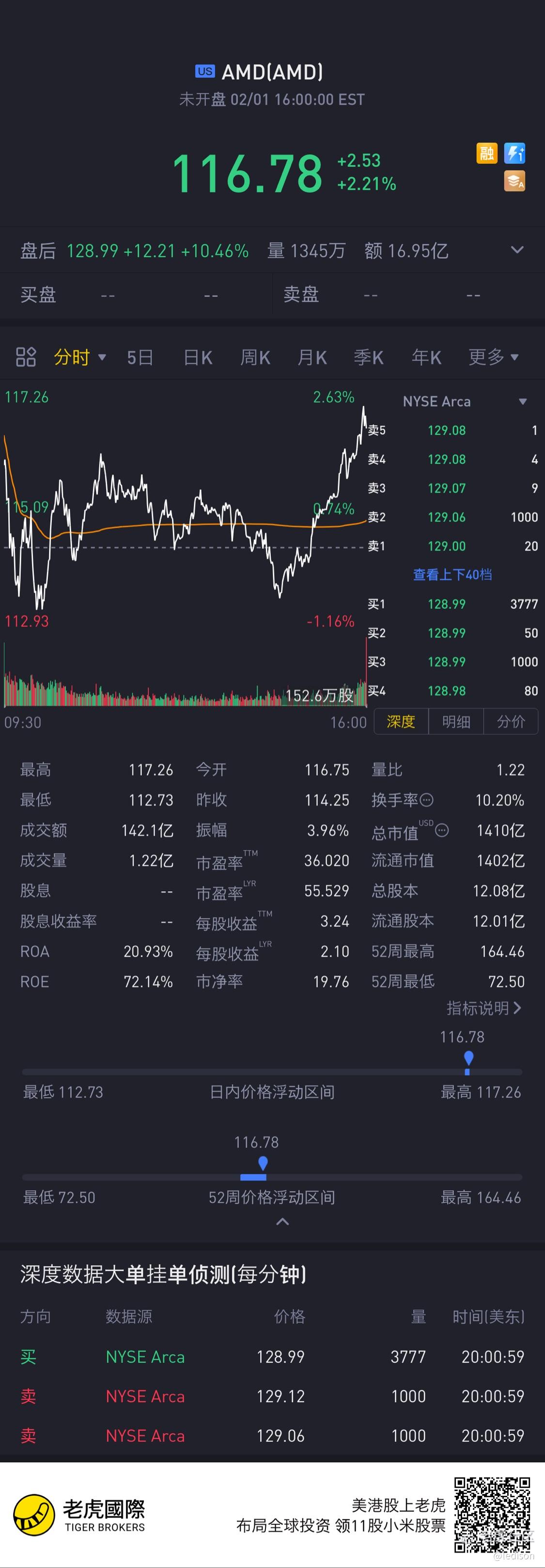Open the 更多 chart options dropdown
The height and width of the screenshot is (1568, 545).
click(493, 357)
